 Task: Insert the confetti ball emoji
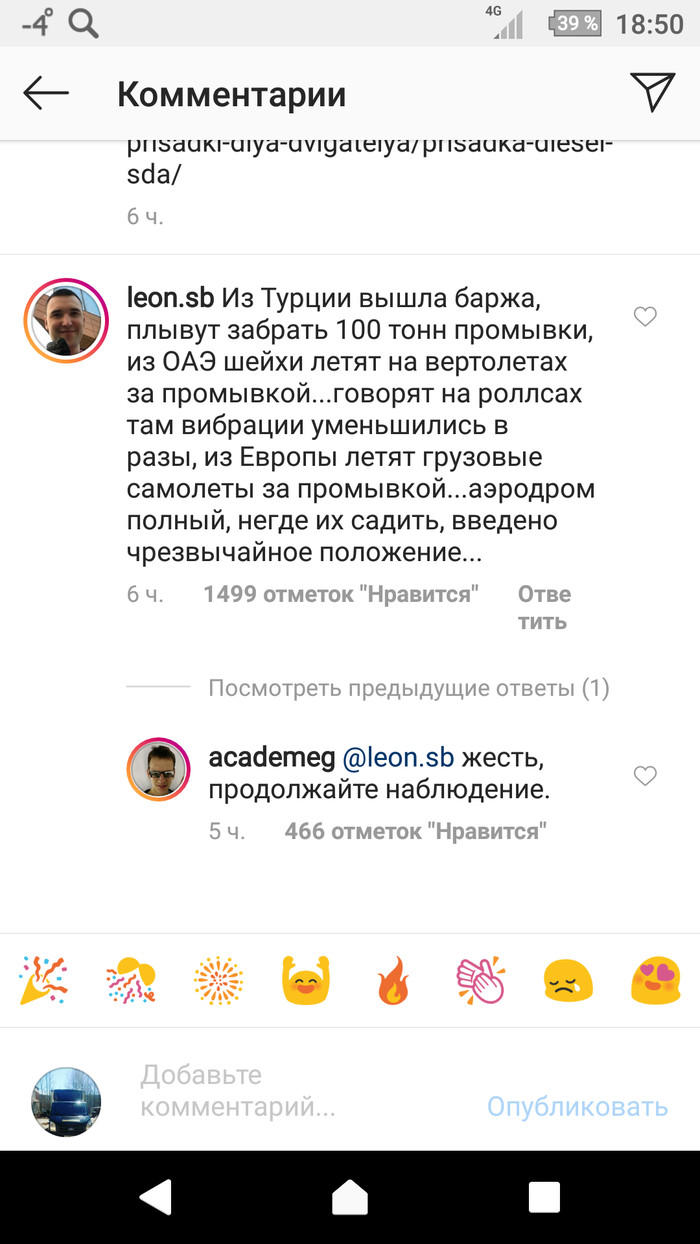(131, 981)
